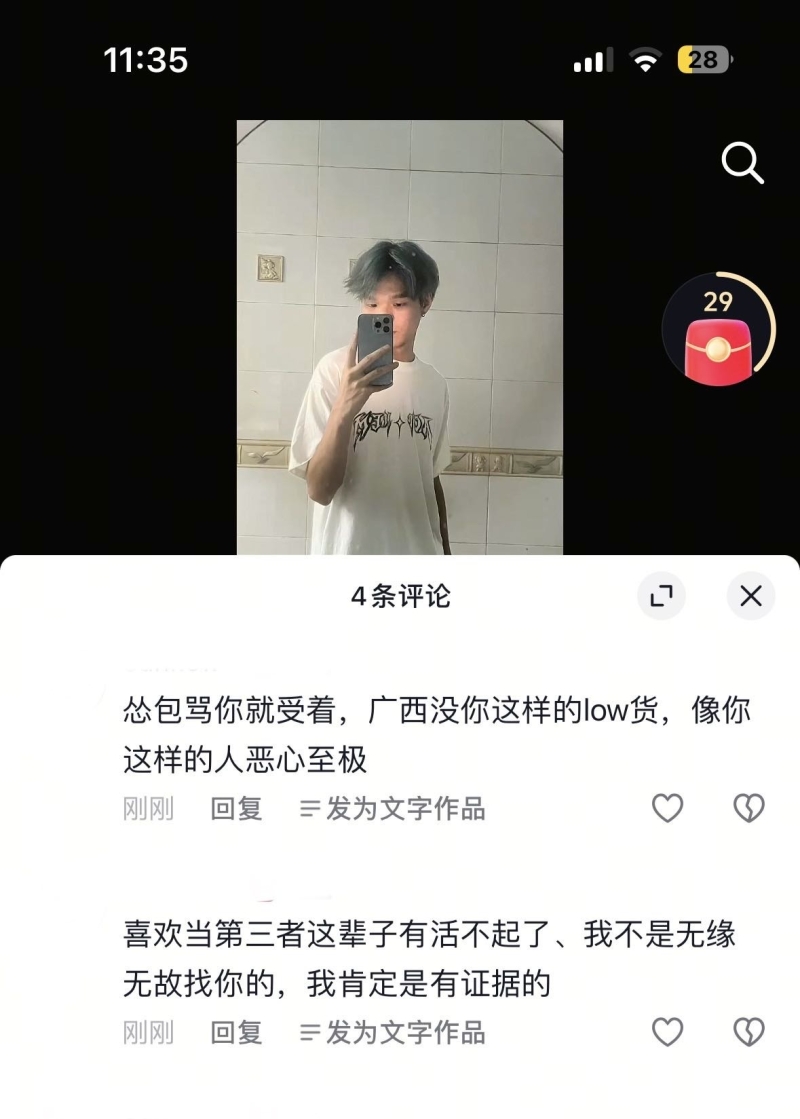Reply to the comment about 广西

pyautogui.click(x=236, y=808)
